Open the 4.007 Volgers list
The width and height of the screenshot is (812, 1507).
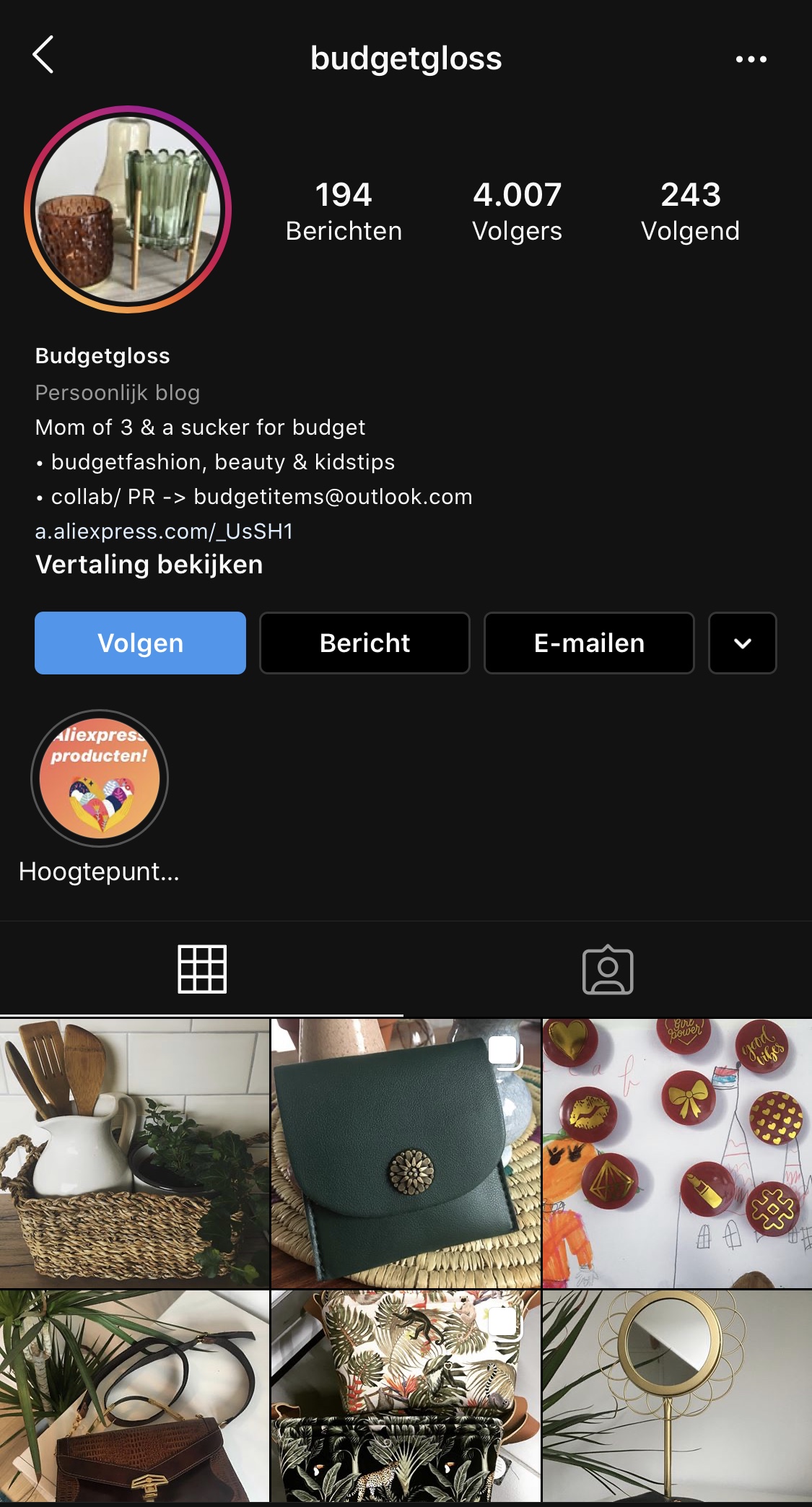(517, 211)
